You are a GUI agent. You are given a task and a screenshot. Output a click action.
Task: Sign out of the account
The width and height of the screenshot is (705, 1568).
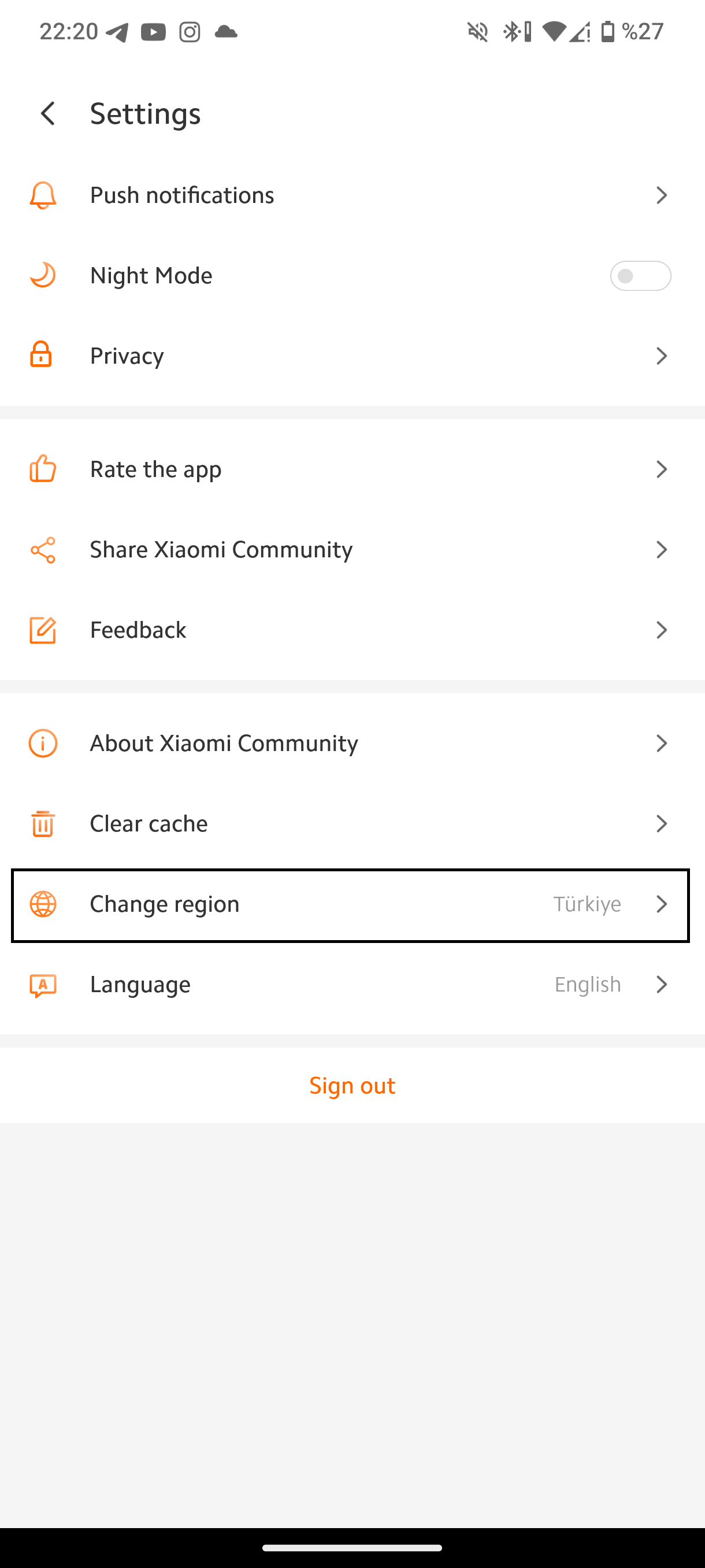(x=352, y=1085)
